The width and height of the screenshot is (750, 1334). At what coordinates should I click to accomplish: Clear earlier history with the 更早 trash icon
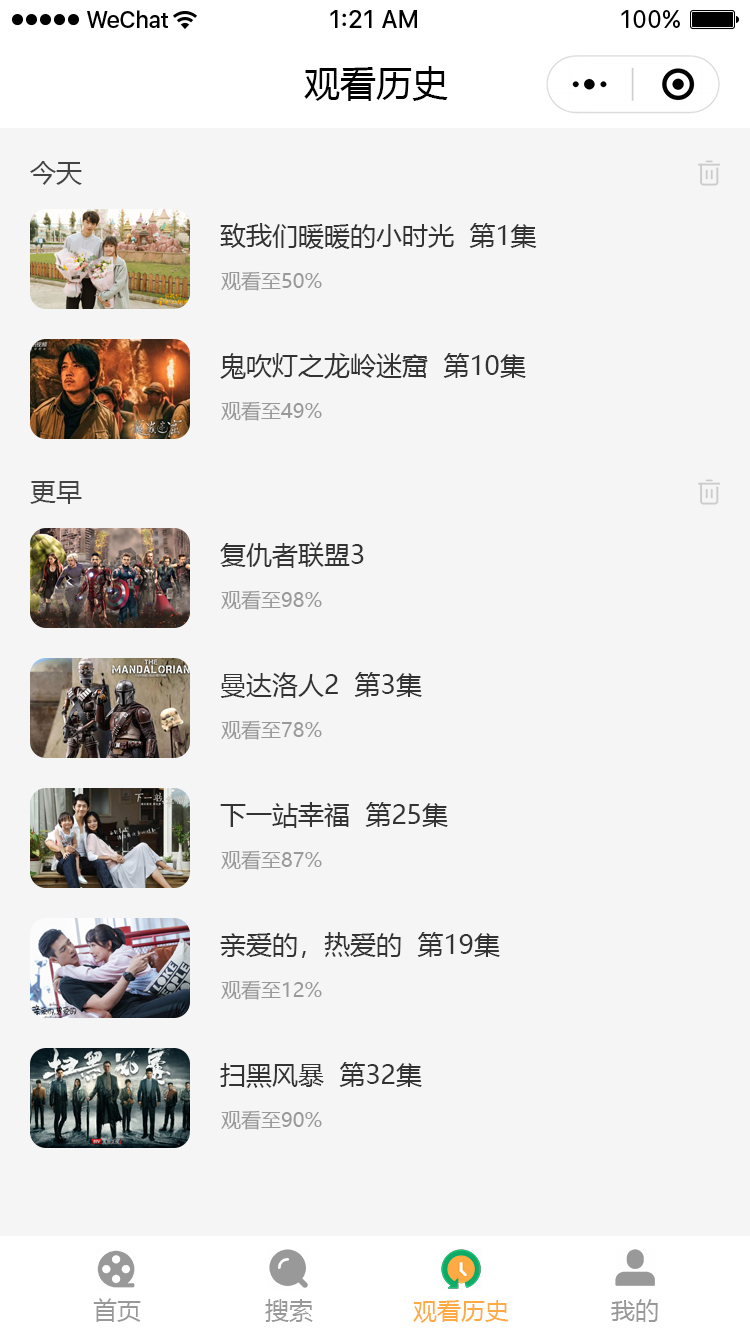coord(709,492)
